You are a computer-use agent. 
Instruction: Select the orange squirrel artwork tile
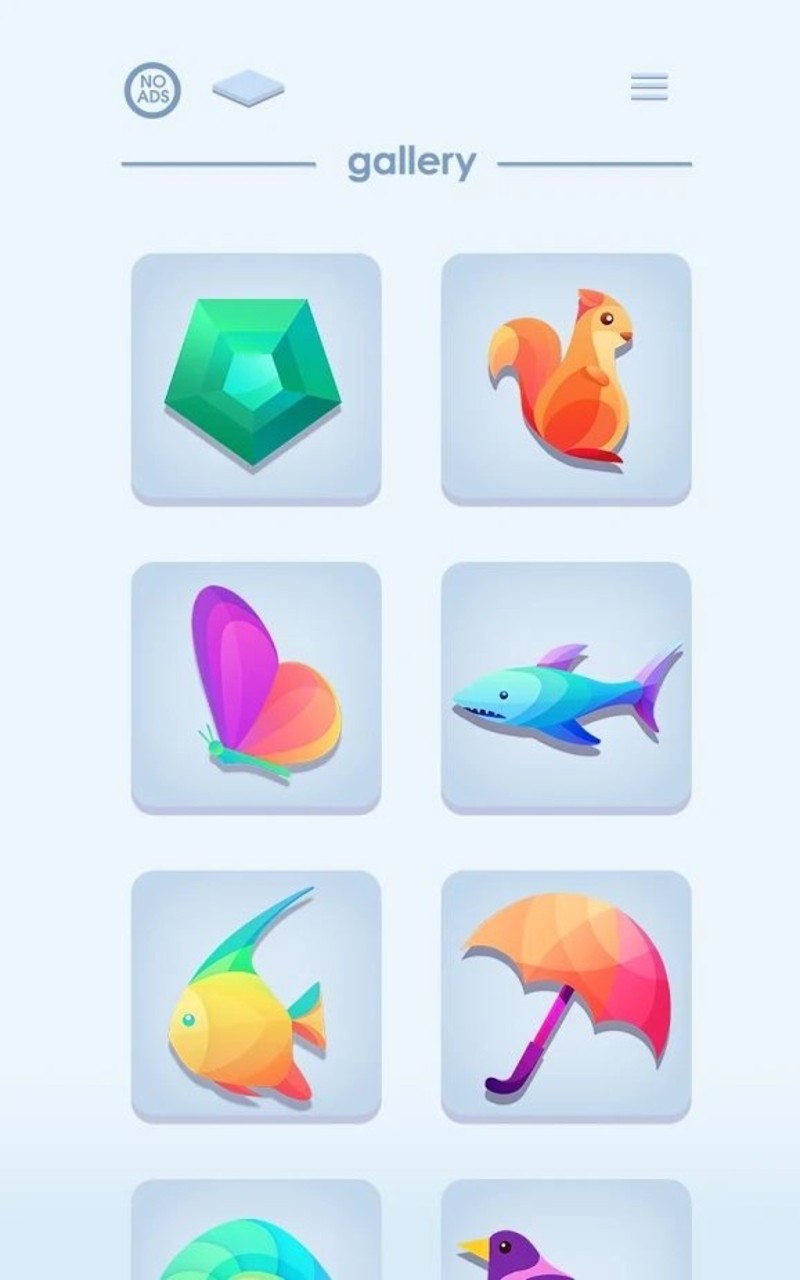pos(566,380)
